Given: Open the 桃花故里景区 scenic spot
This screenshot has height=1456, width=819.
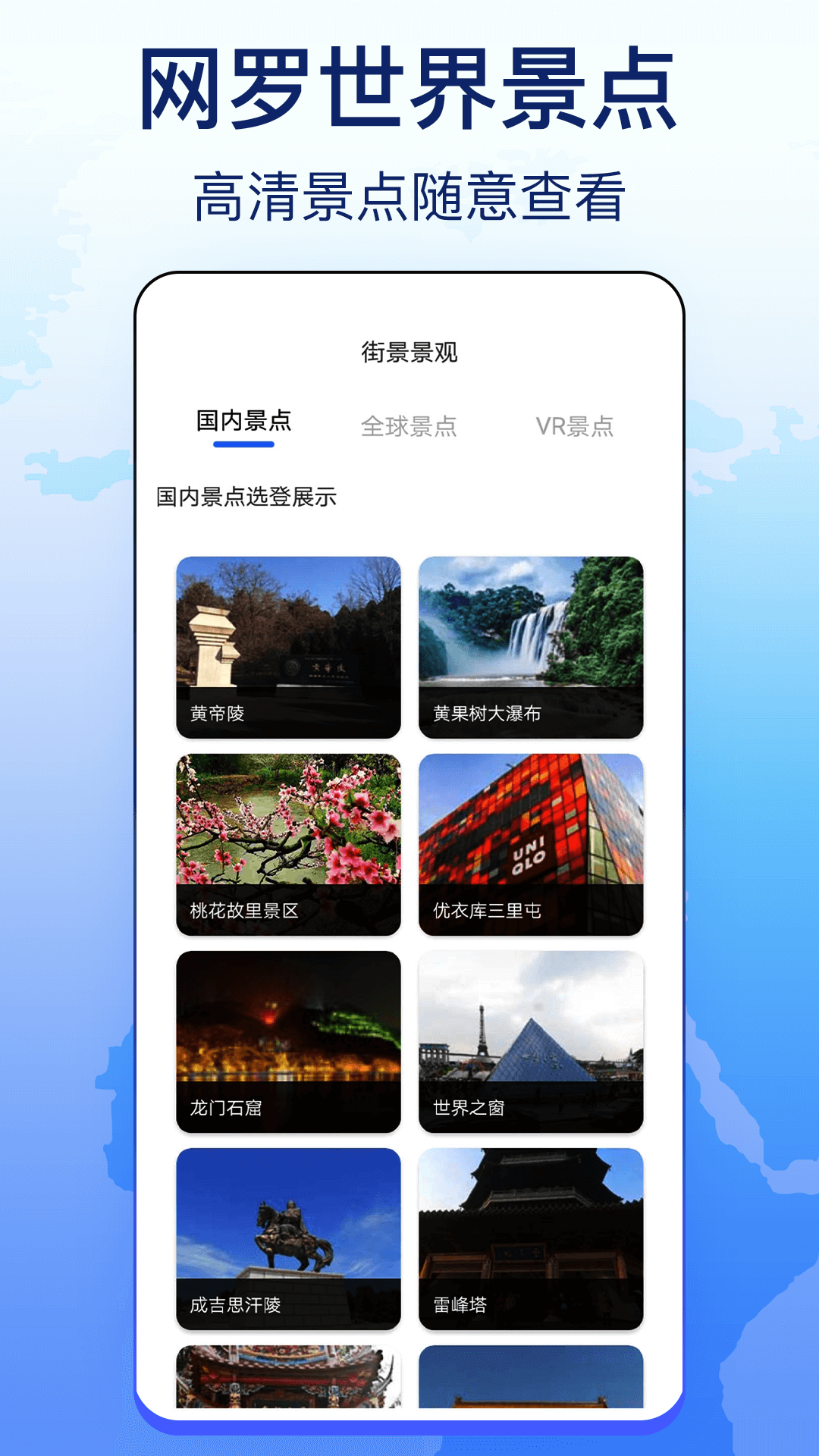Looking at the screenshot, I should coord(286,842).
